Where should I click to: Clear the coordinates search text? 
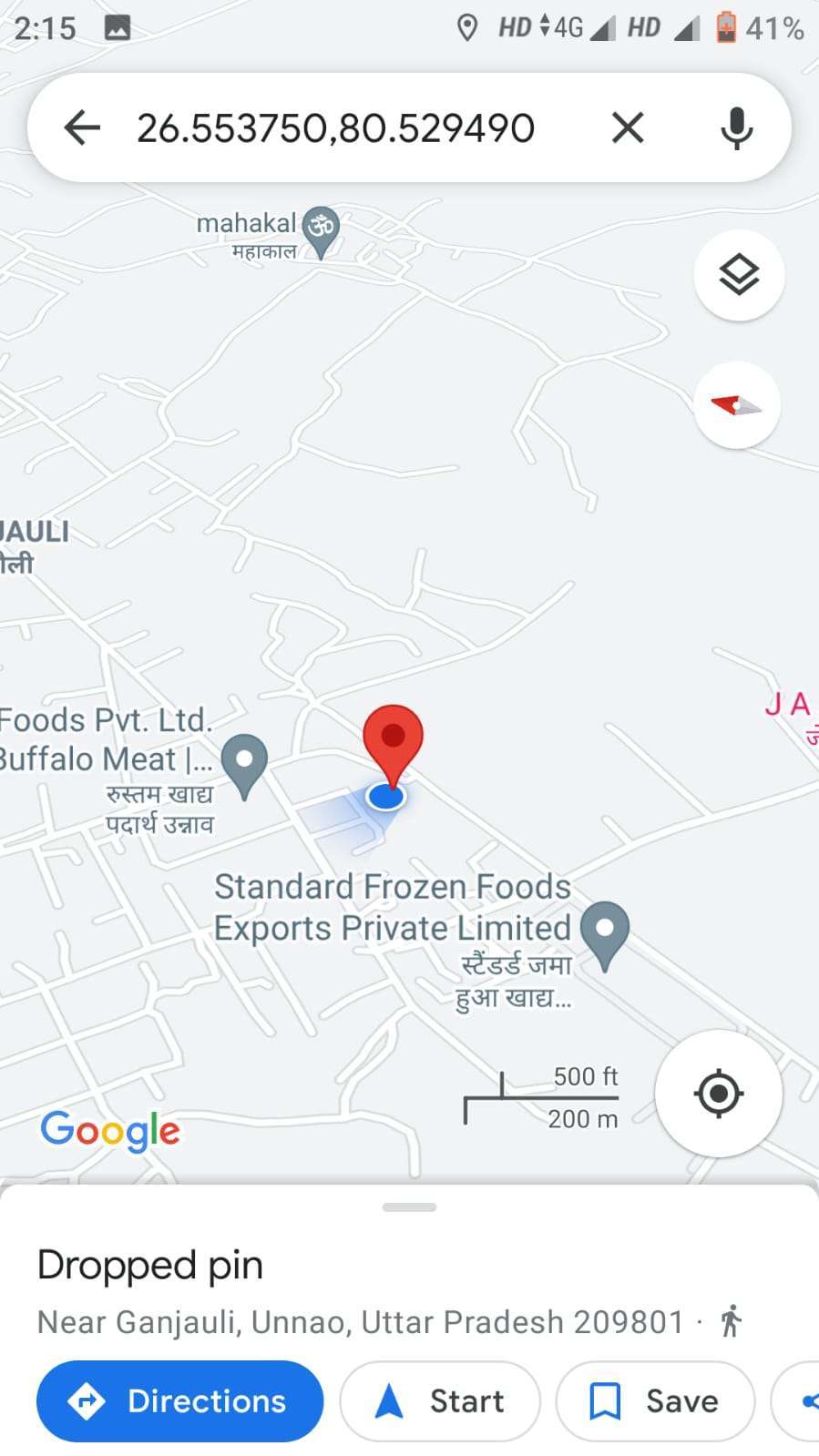click(x=628, y=127)
